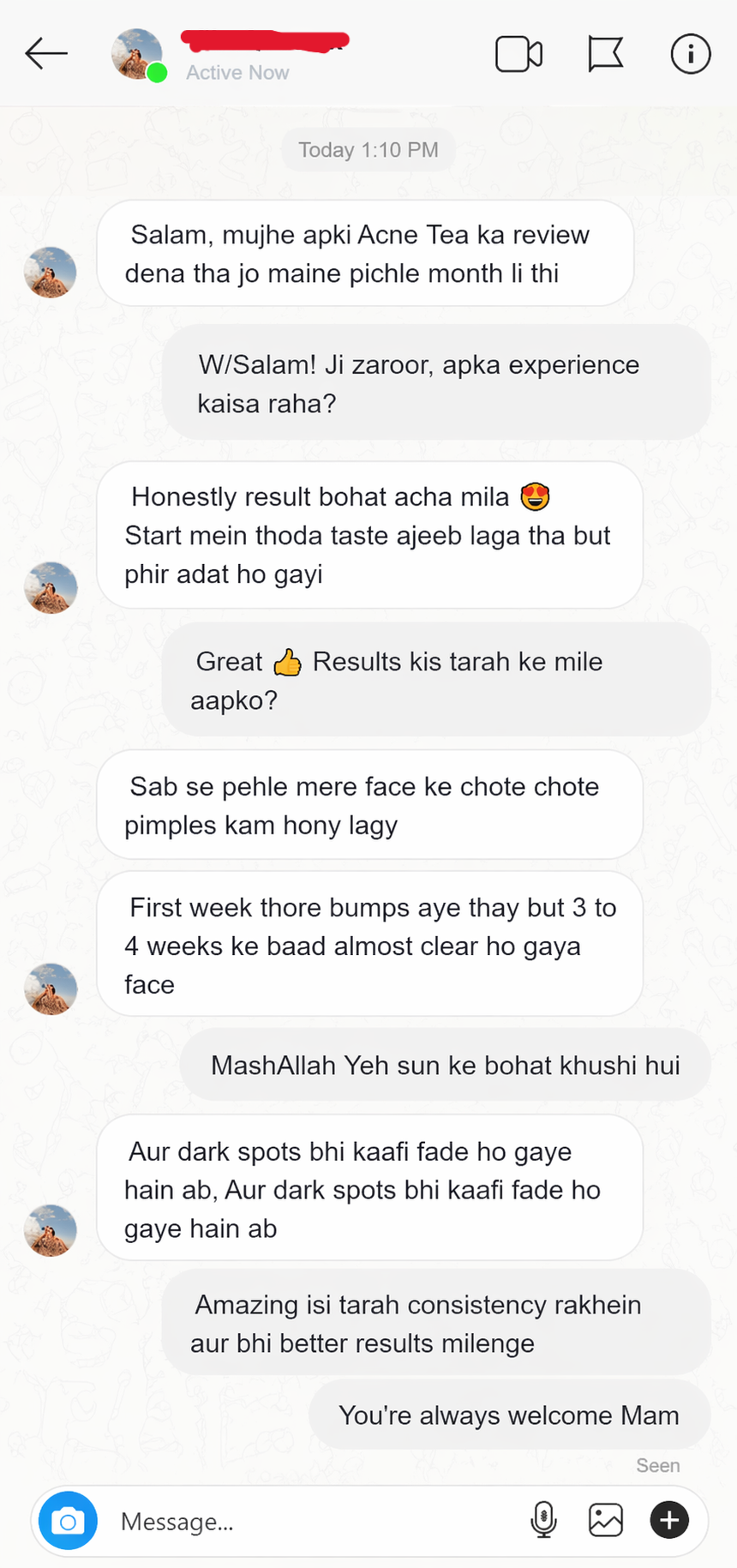Viewport: 737px width, 1568px height.
Task: Select the Seen receipt label
Action: pyautogui.click(x=658, y=1466)
